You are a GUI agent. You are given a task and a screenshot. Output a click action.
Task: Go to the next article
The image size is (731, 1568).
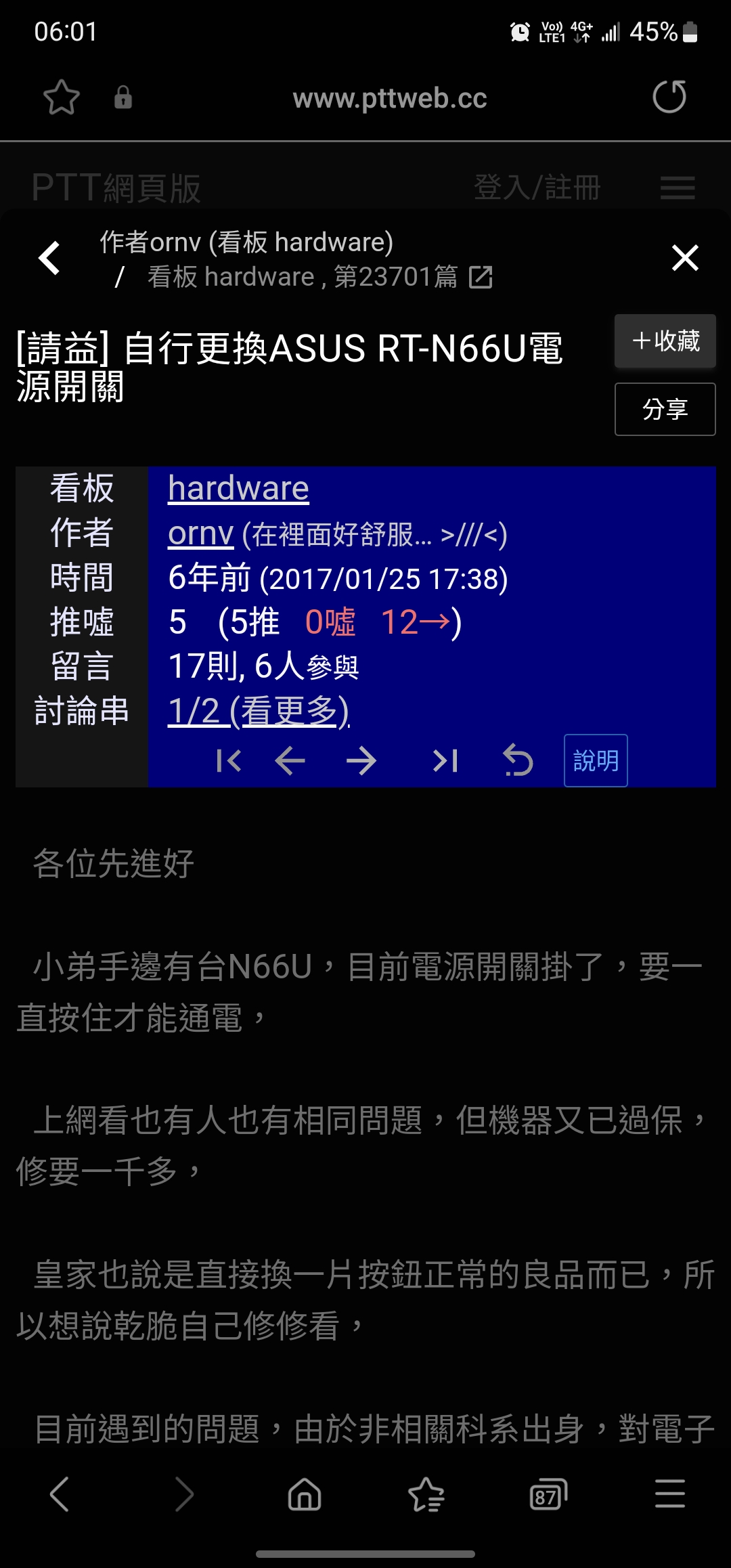pos(361,761)
